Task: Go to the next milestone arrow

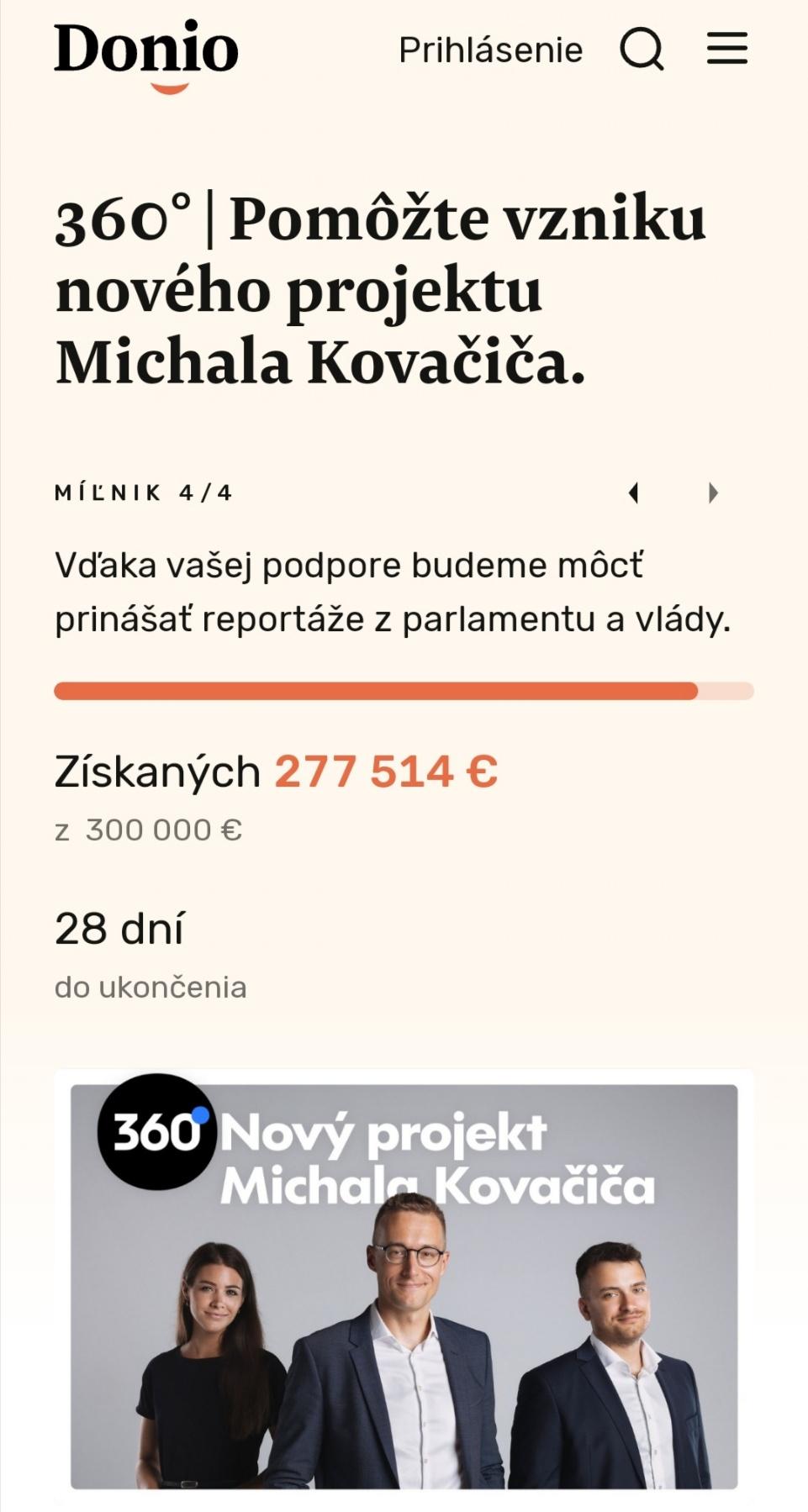Action: (x=713, y=493)
